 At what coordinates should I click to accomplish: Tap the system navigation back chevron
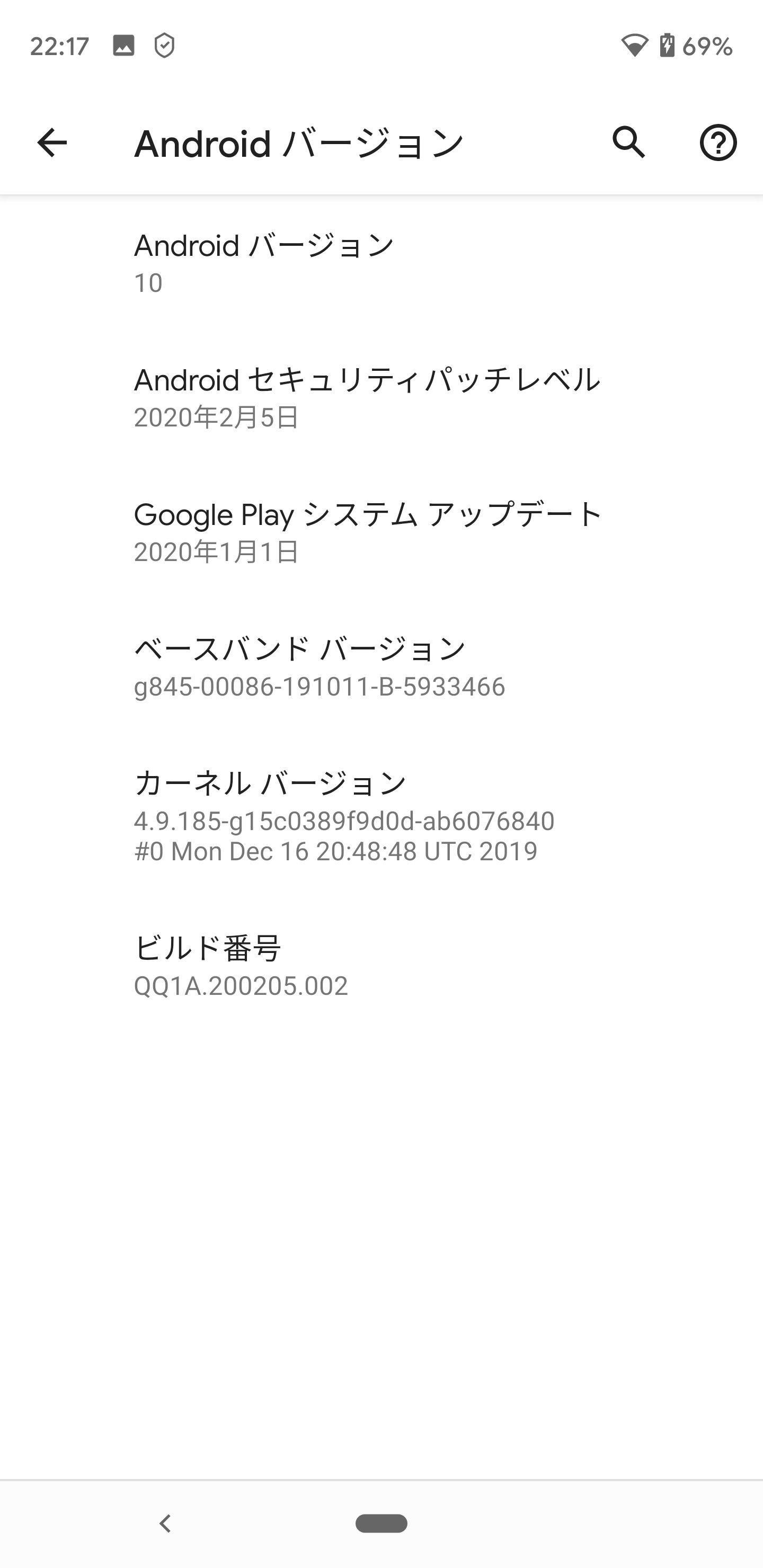pyautogui.click(x=165, y=1524)
